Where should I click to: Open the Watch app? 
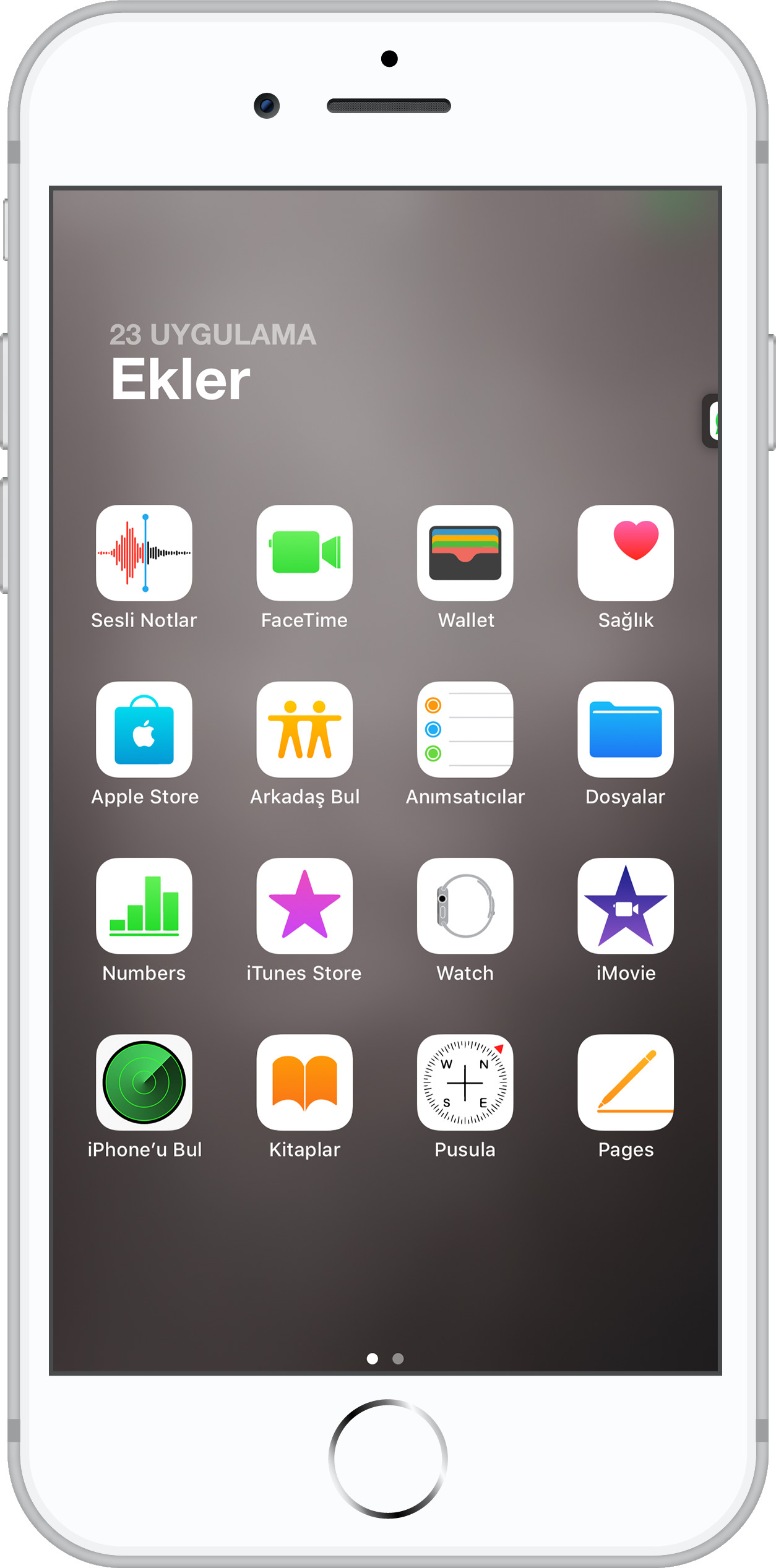click(x=465, y=906)
